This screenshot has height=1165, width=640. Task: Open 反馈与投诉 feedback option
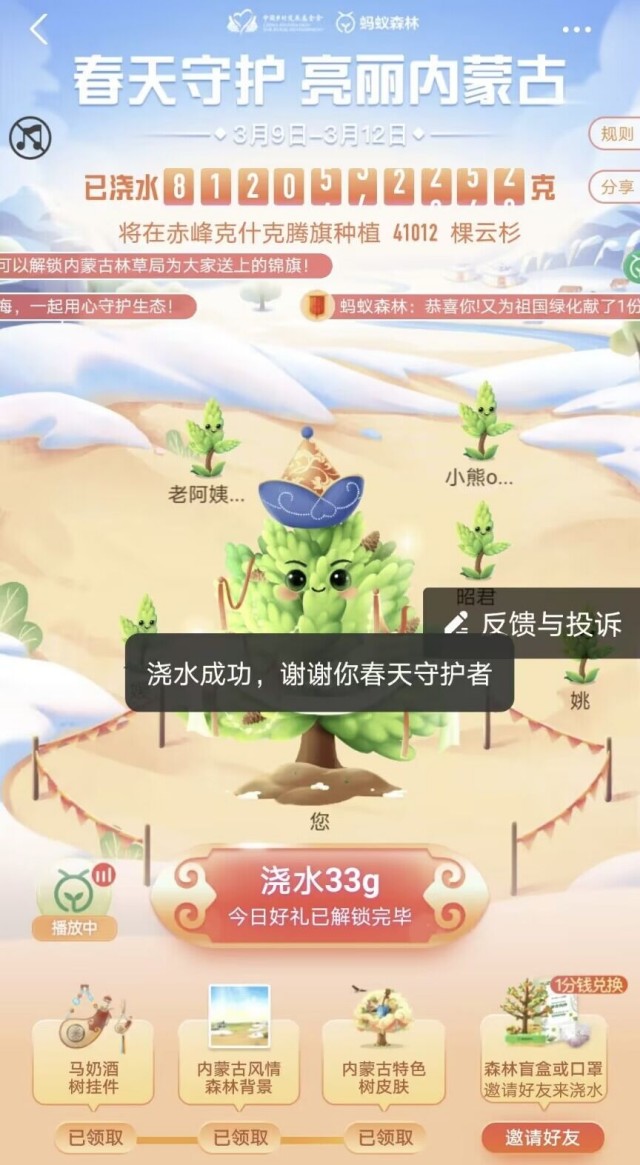(532, 624)
